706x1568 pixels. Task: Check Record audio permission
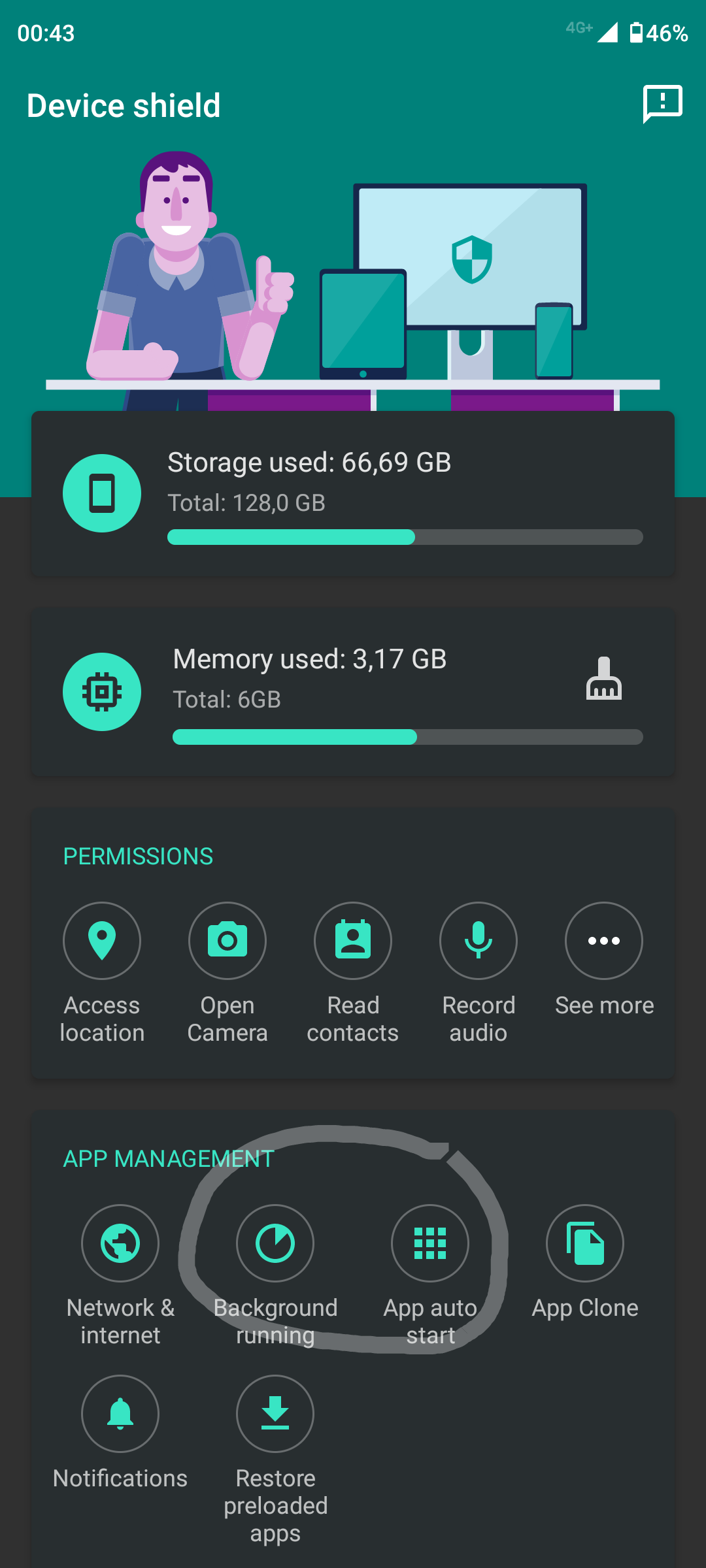[479, 973]
